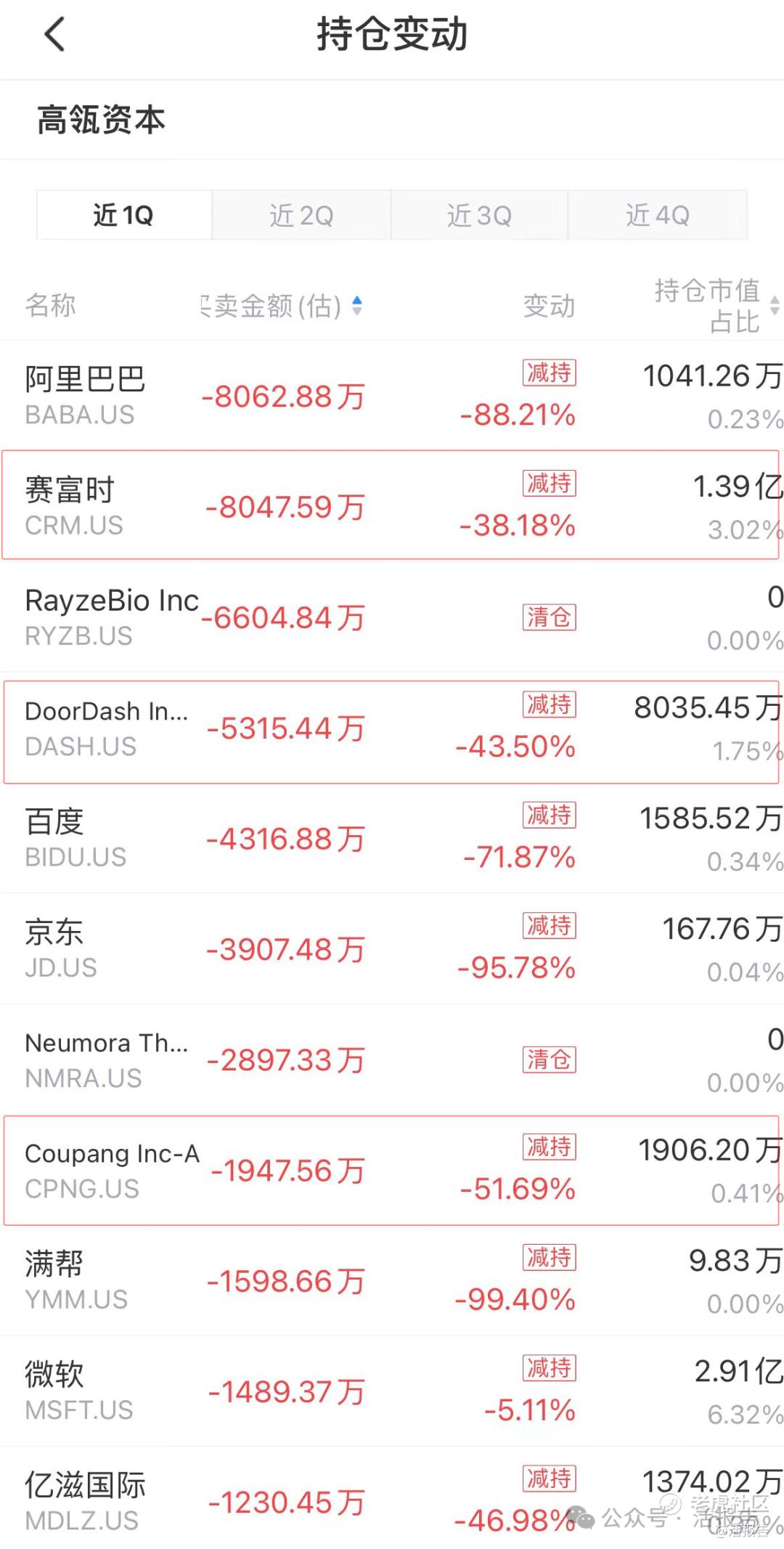Open the 亿滋国际 MDLZ.US row

coord(392,1498)
